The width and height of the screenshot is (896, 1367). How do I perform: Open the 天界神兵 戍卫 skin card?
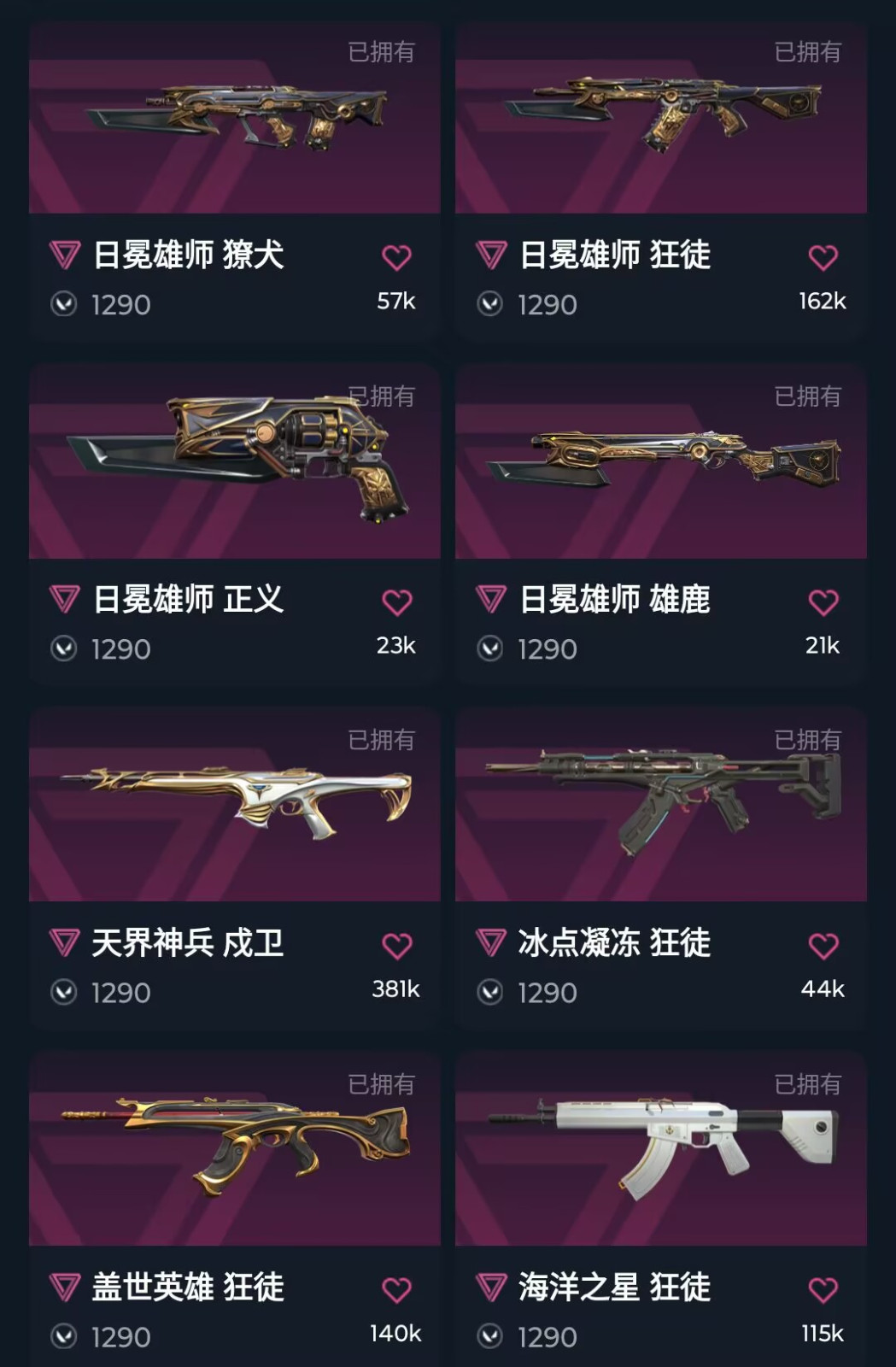coord(234,805)
